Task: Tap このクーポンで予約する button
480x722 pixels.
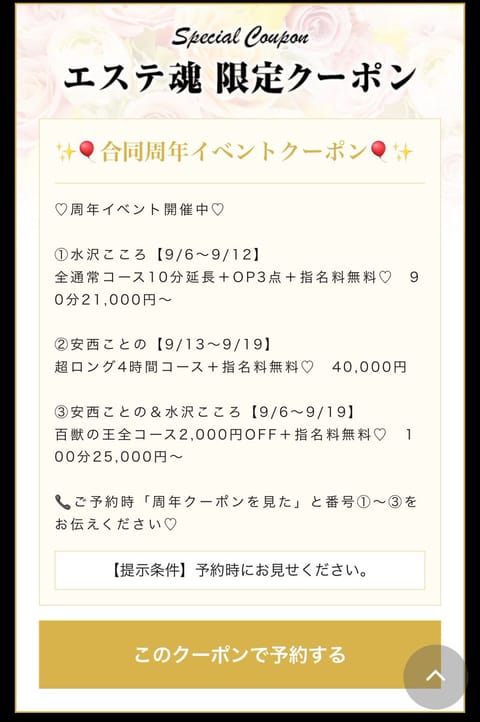Action: pyautogui.click(x=240, y=654)
